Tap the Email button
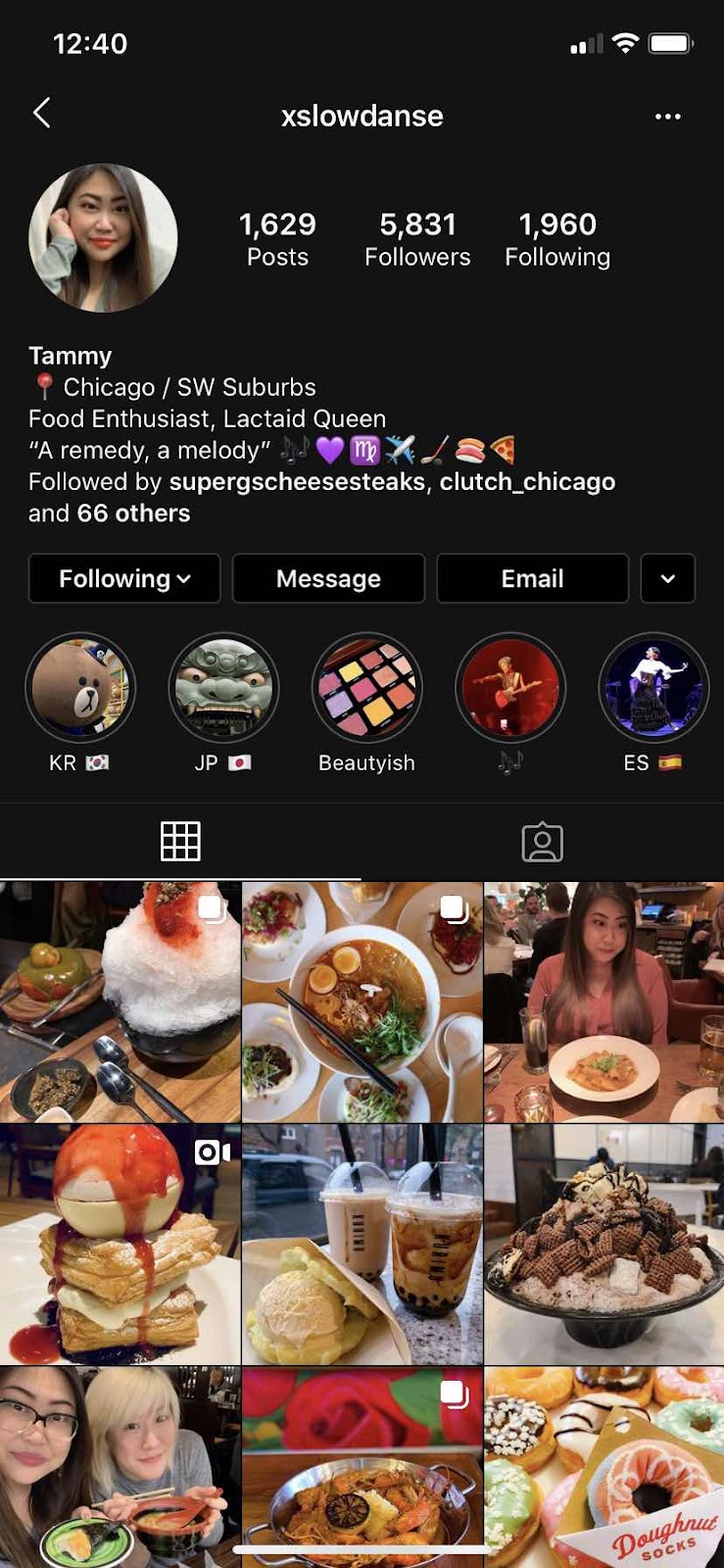 pyautogui.click(x=532, y=578)
